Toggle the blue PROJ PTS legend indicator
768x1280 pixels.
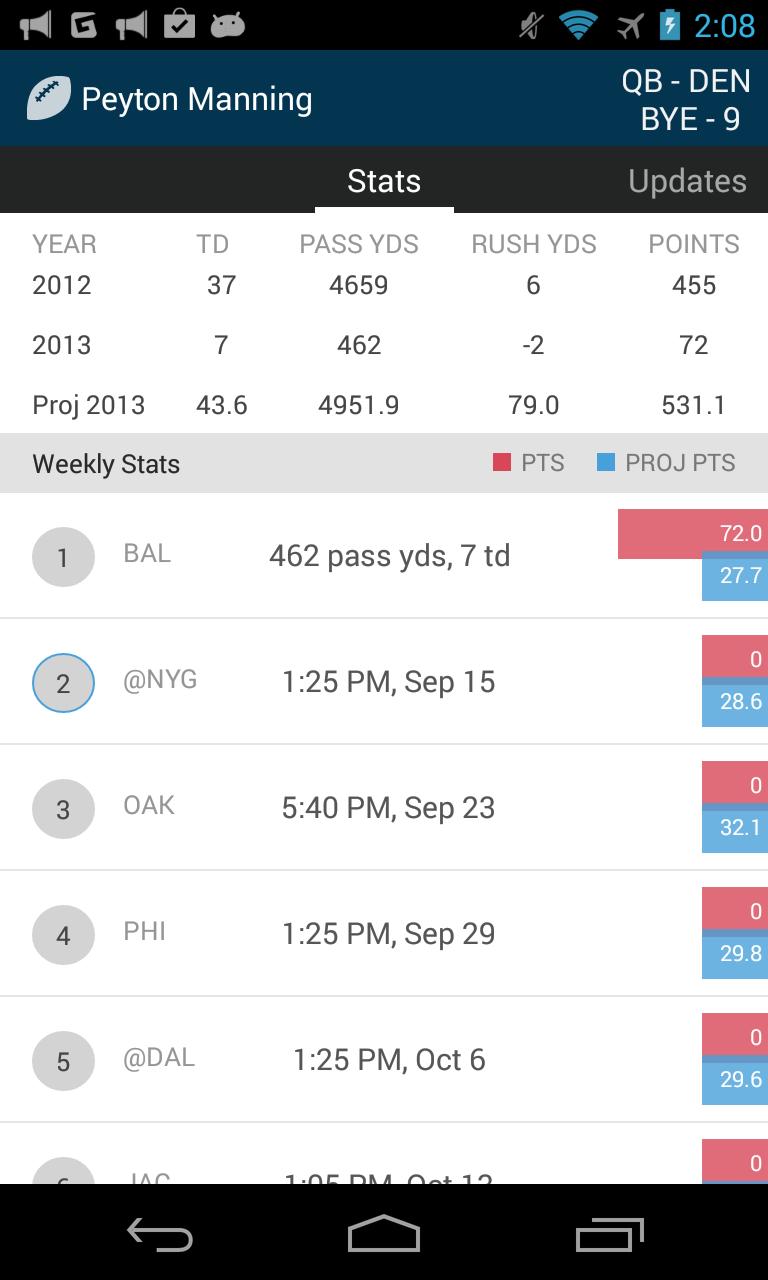tap(605, 462)
